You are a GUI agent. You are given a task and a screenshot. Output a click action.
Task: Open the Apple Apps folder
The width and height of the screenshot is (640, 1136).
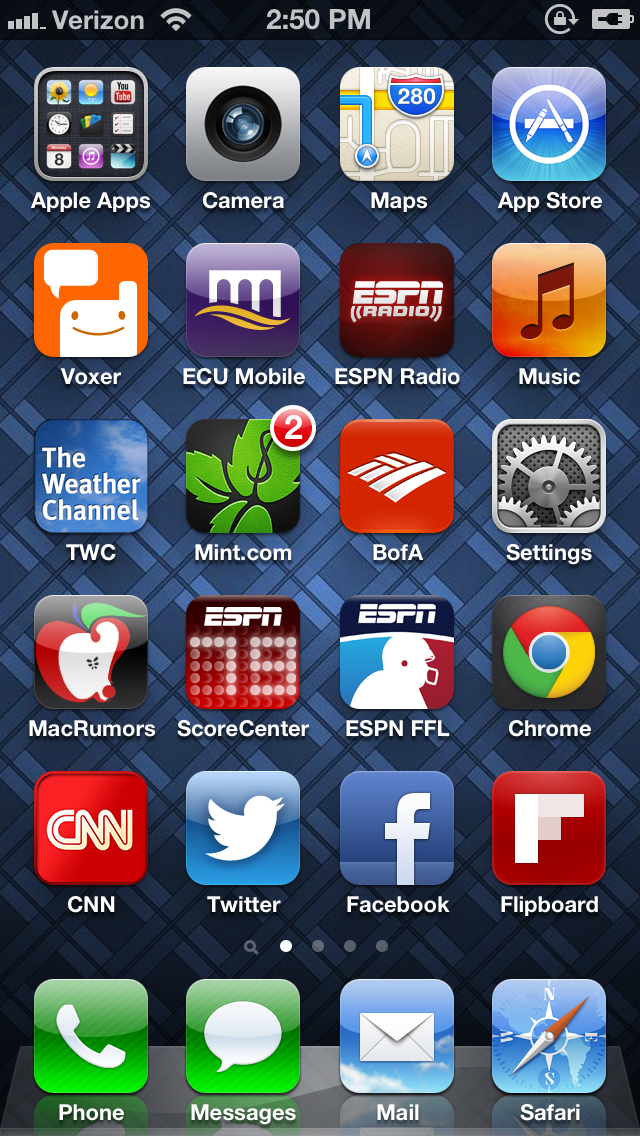click(91, 124)
